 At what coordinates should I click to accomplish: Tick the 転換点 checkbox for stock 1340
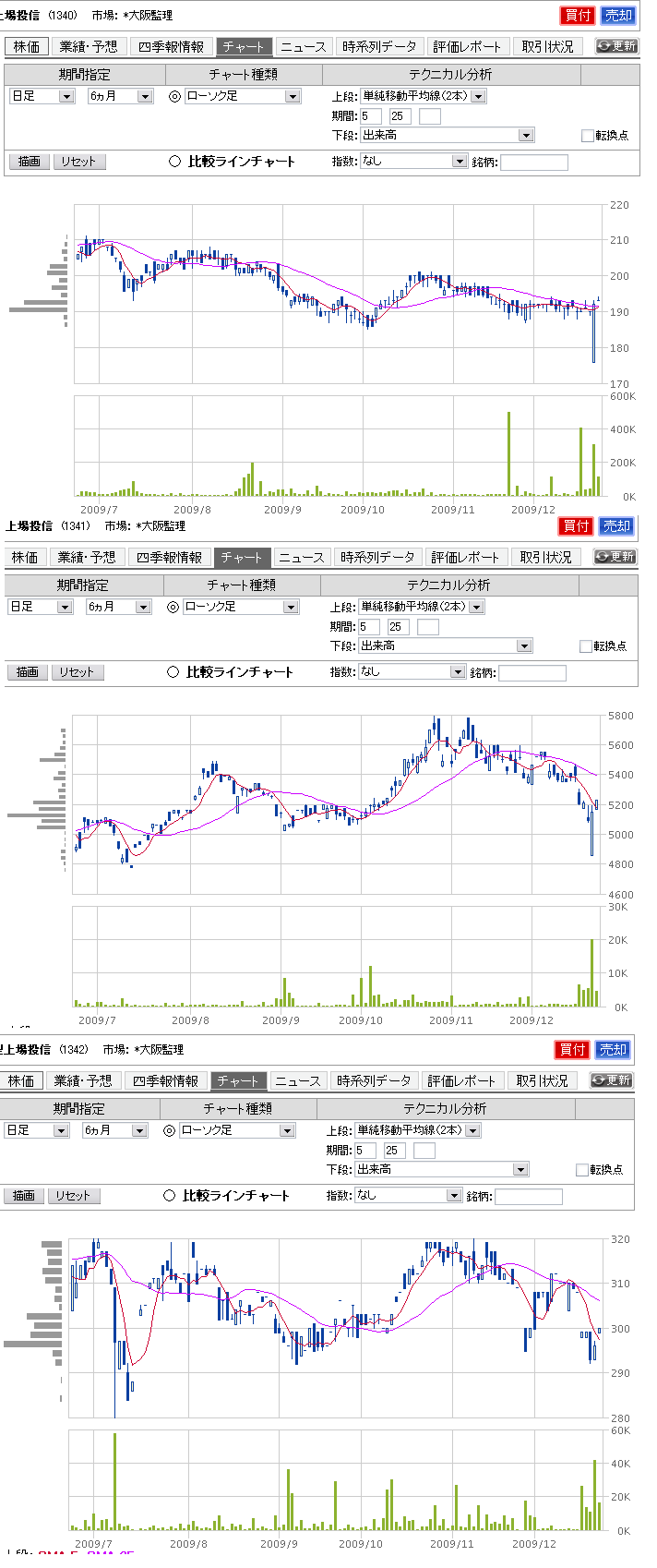click(588, 136)
